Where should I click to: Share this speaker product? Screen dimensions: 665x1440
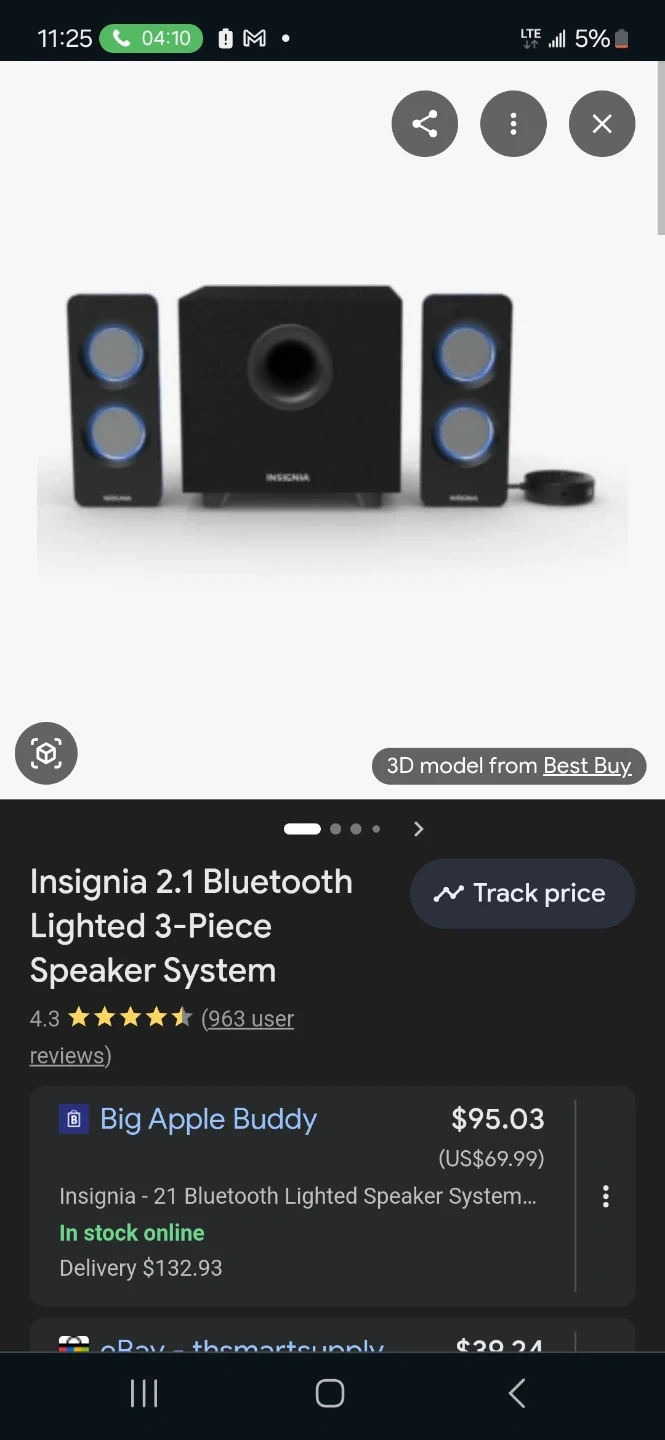tap(424, 124)
